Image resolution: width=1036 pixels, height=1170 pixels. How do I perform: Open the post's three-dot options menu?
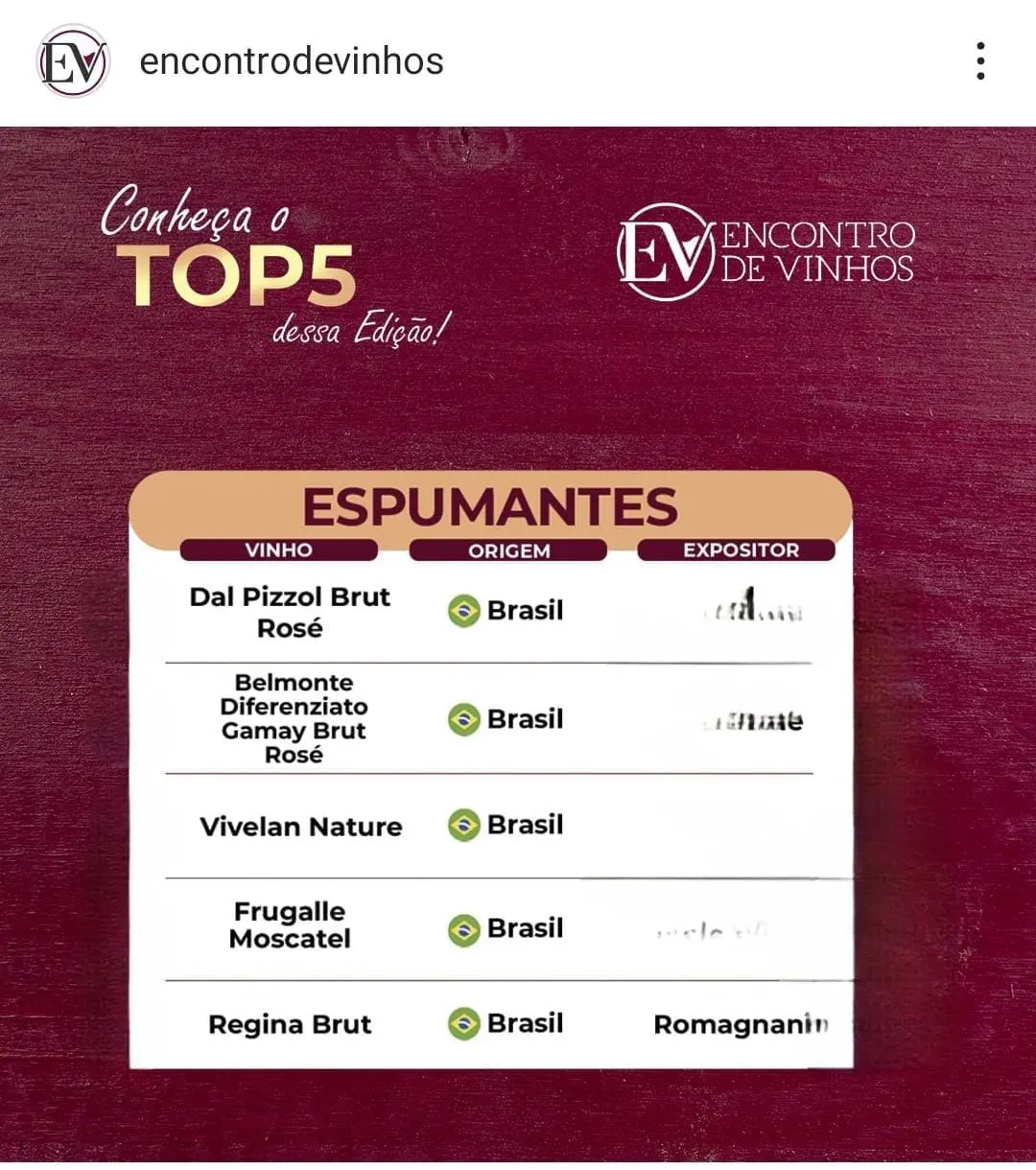pyautogui.click(x=979, y=61)
